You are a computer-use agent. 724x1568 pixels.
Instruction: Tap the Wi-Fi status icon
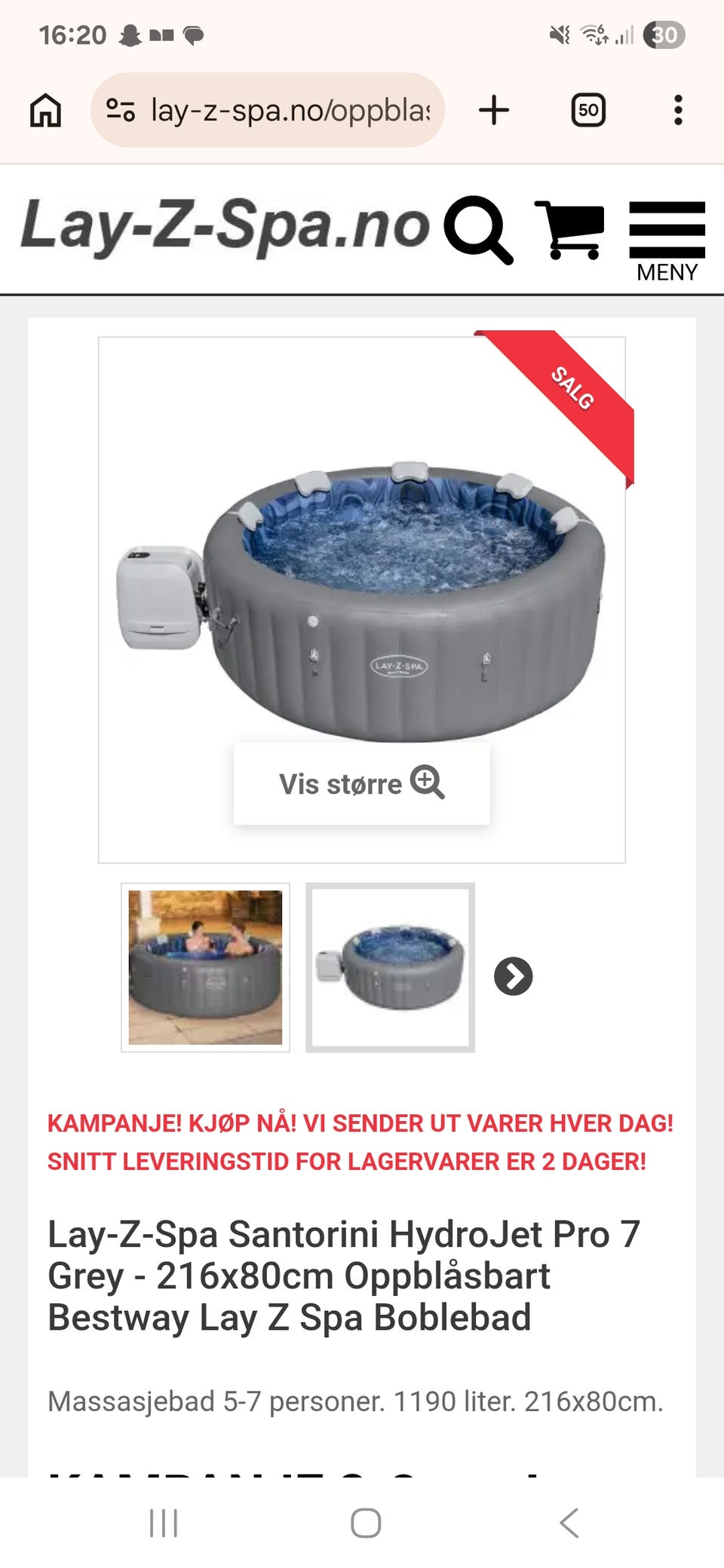[x=593, y=33]
